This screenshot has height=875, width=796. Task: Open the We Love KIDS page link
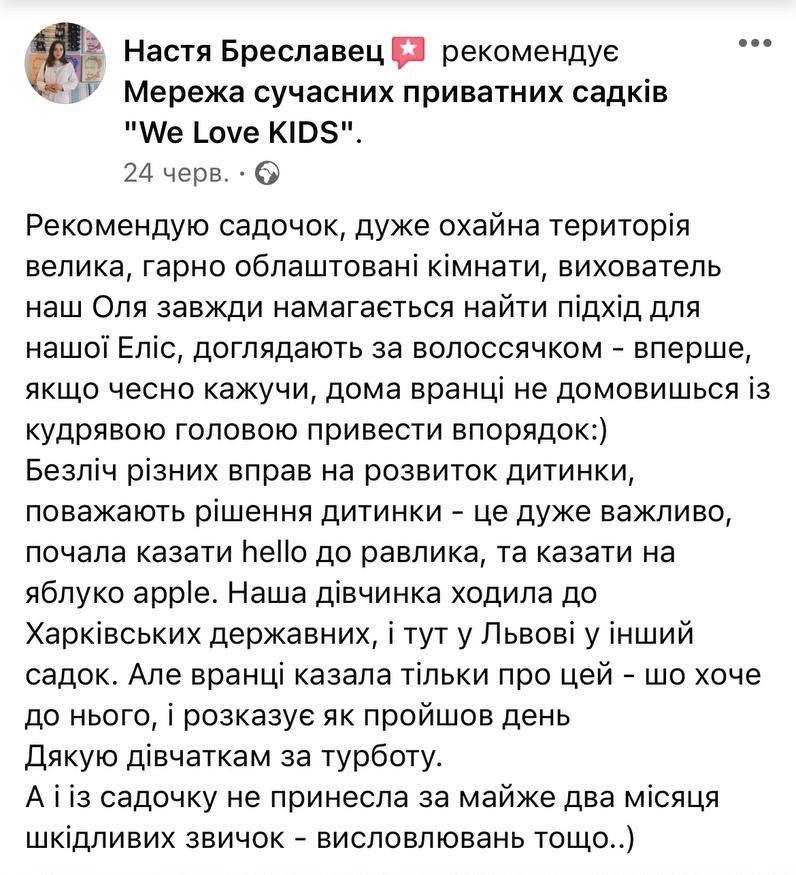(x=395, y=112)
